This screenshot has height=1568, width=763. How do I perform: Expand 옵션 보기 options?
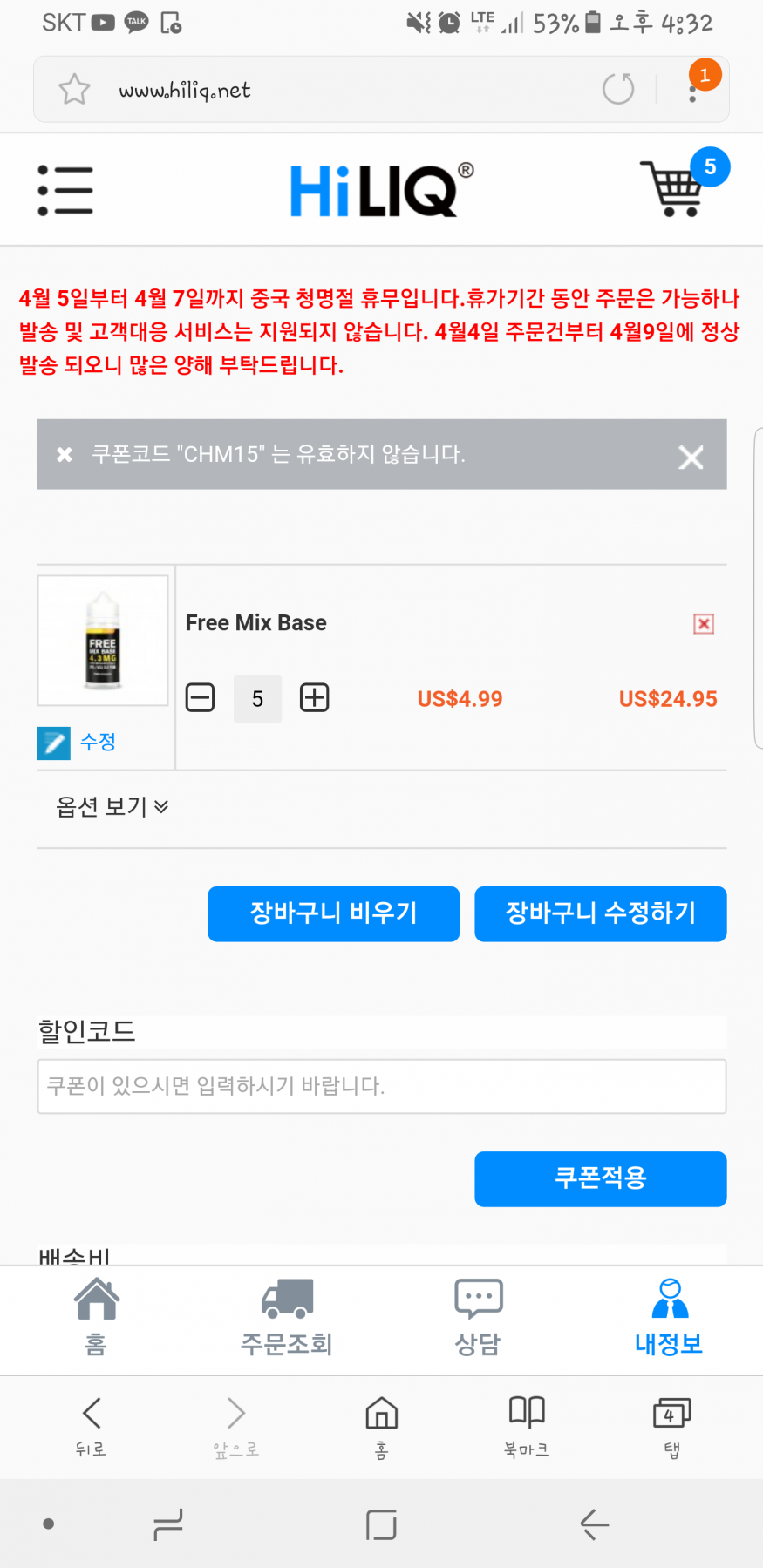click(x=112, y=807)
